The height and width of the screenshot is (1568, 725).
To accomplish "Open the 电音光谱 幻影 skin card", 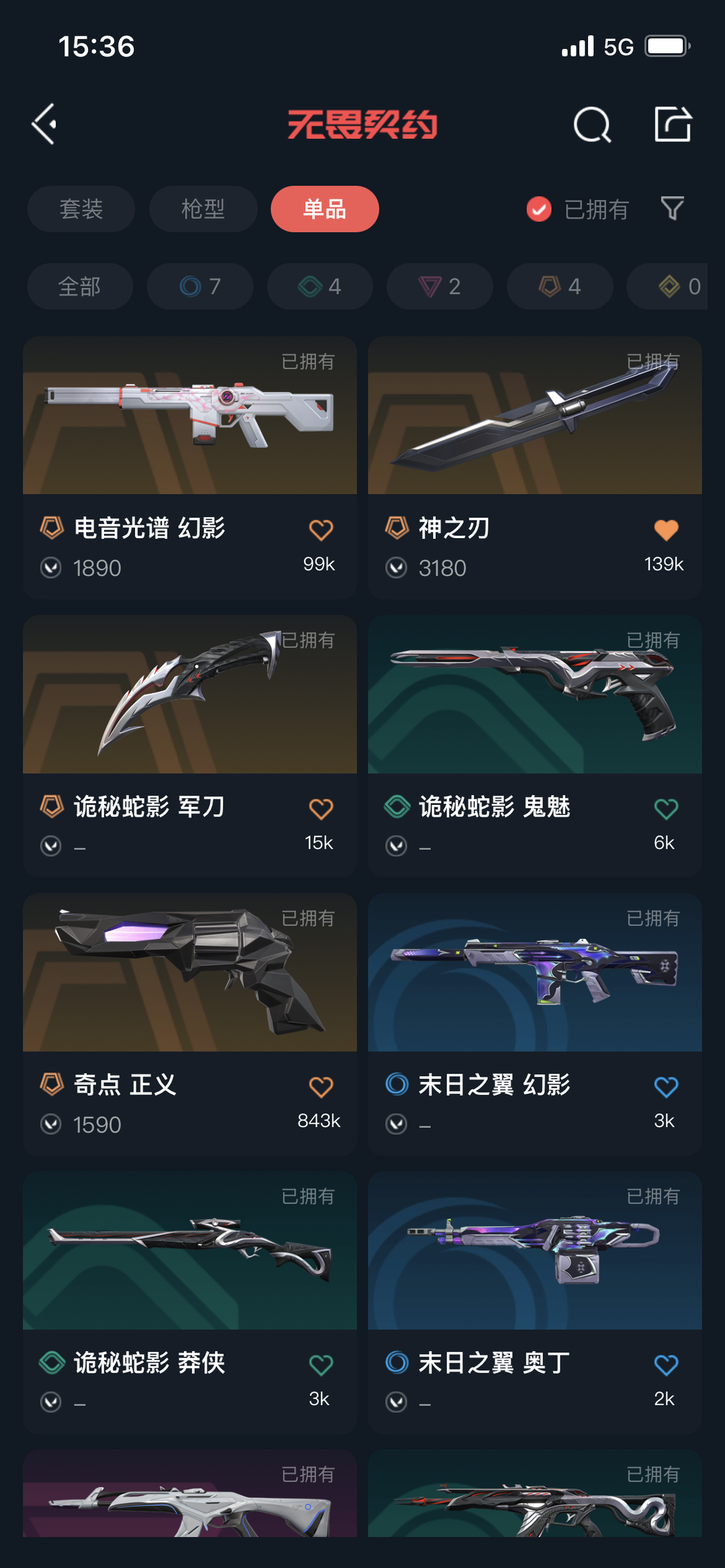I will pos(190,468).
